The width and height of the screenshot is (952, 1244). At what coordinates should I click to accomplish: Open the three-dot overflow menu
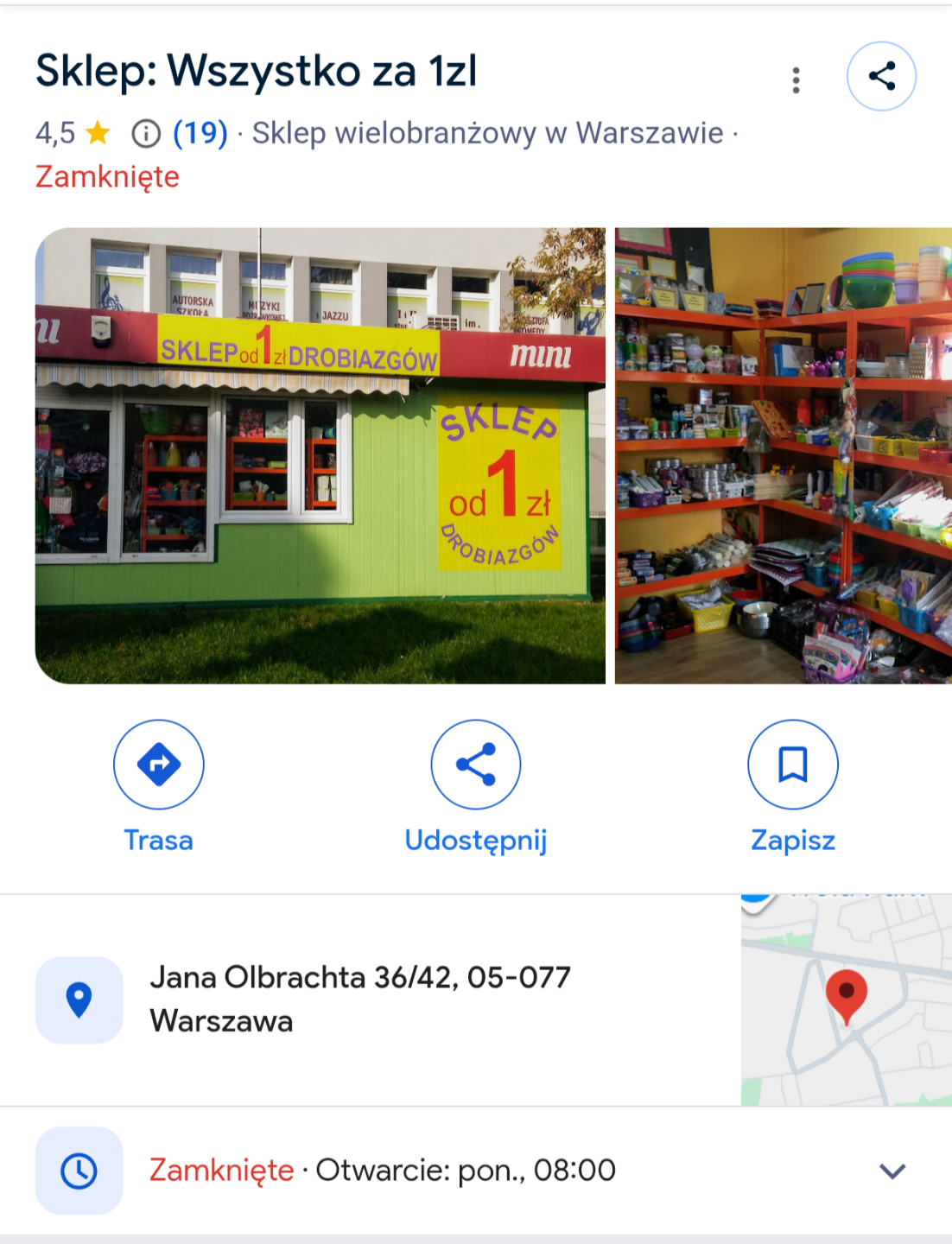click(x=796, y=80)
